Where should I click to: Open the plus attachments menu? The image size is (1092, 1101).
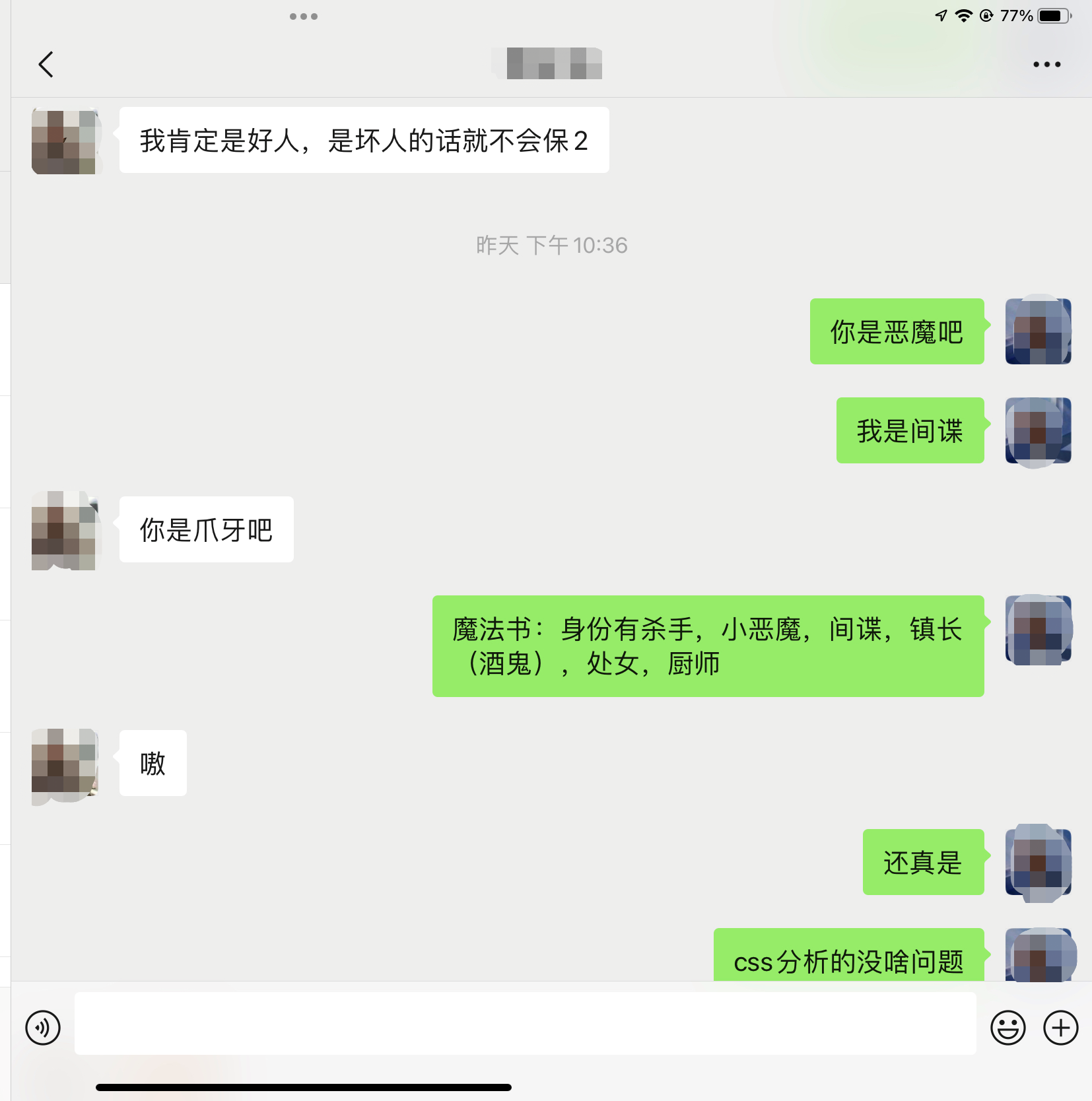[1060, 1028]
